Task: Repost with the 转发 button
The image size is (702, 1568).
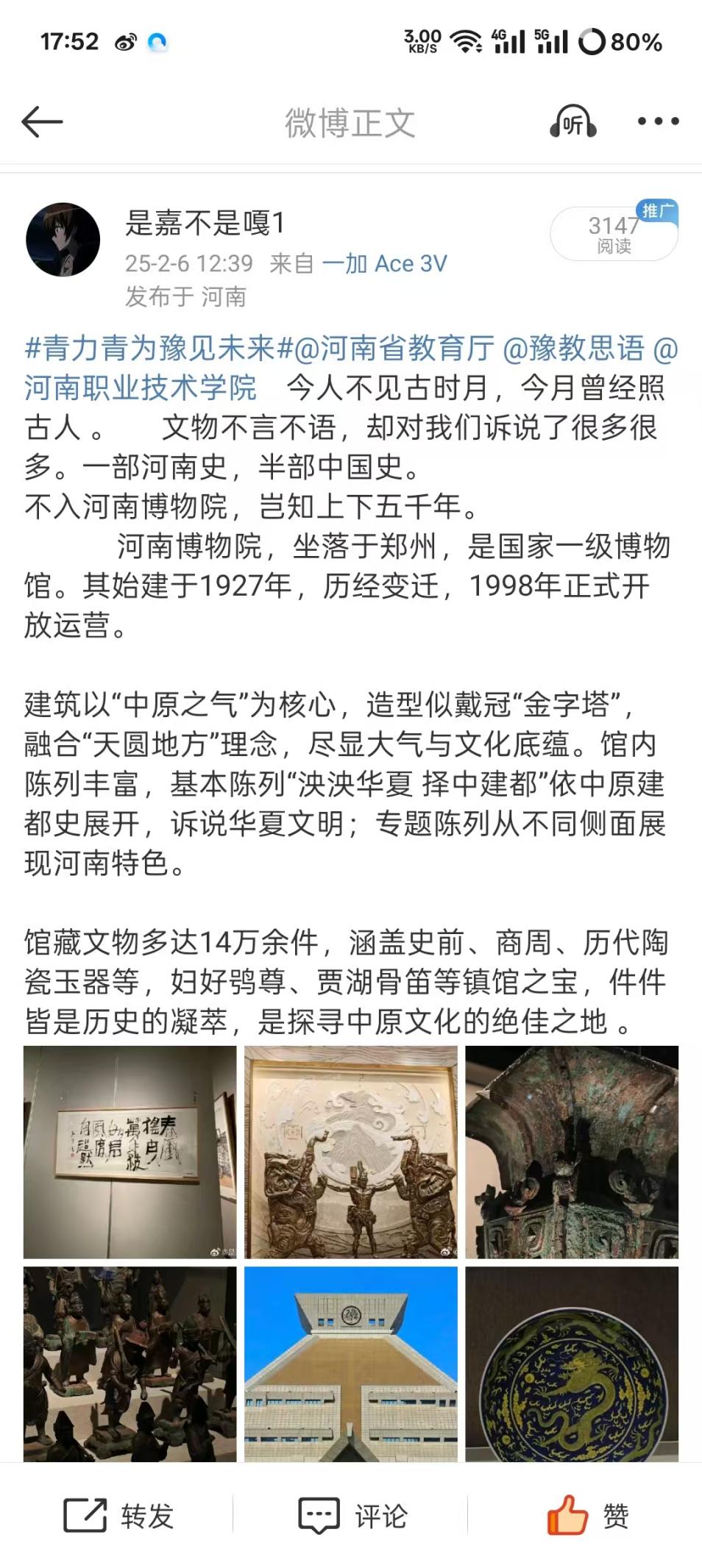Action: pyautogui.click(x=119, y=1515)
